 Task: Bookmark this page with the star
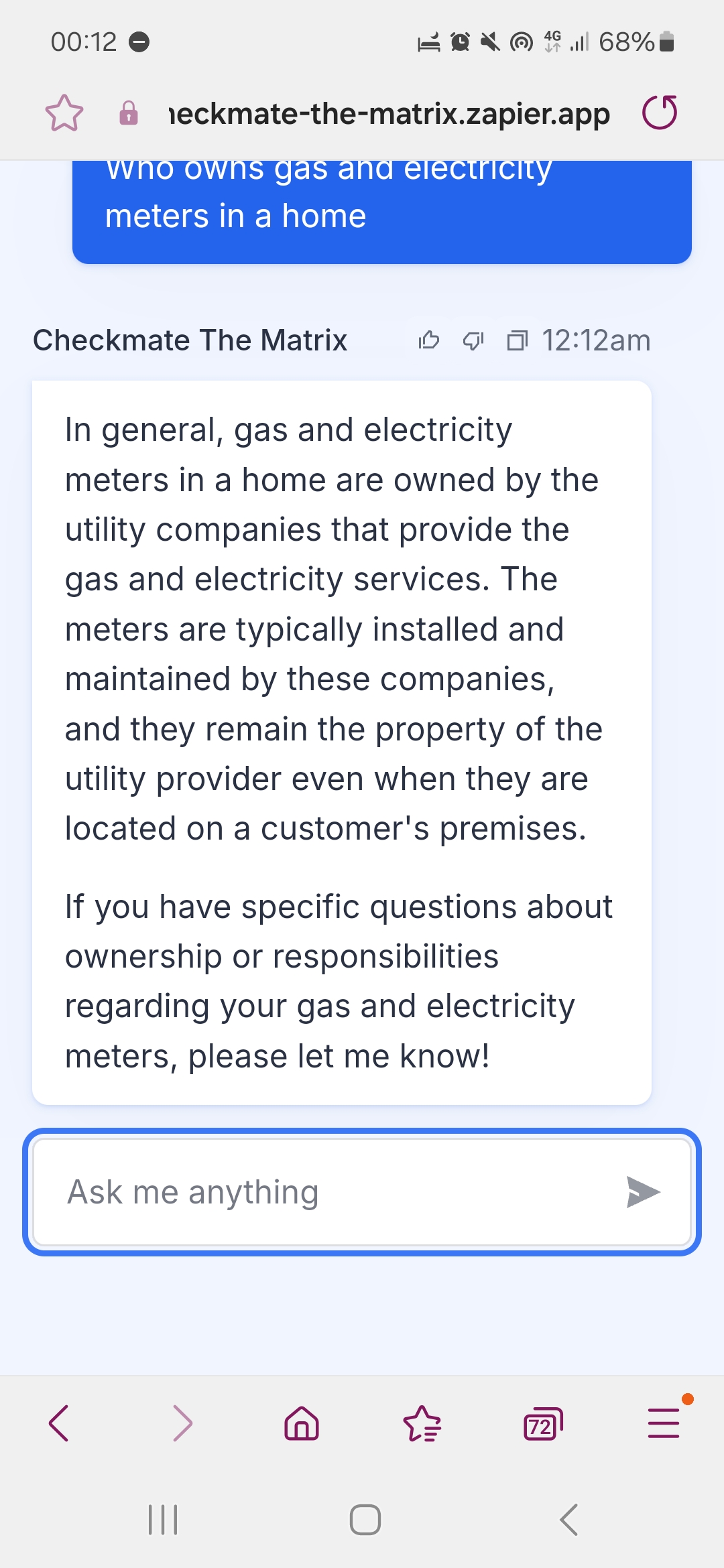coord(64,112)
